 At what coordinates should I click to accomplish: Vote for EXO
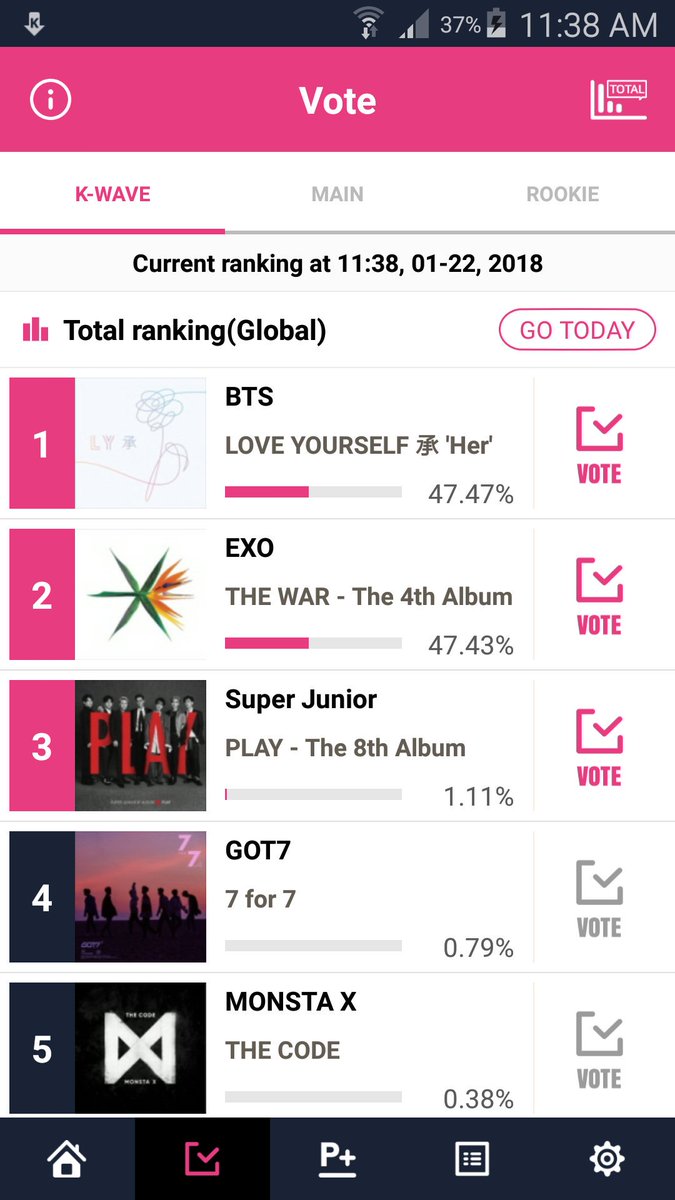click(599, 596)
